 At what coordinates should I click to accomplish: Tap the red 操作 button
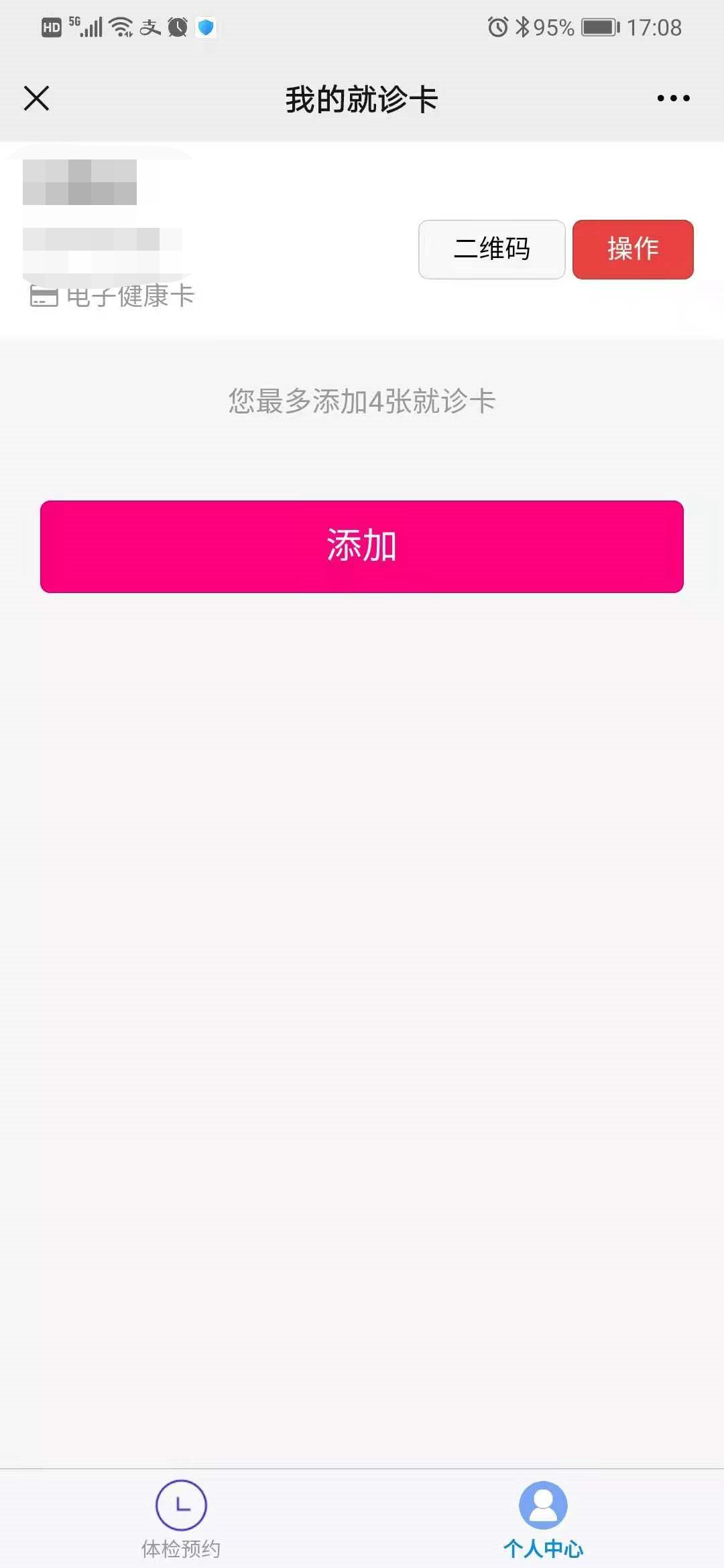(x=632, y=249)
